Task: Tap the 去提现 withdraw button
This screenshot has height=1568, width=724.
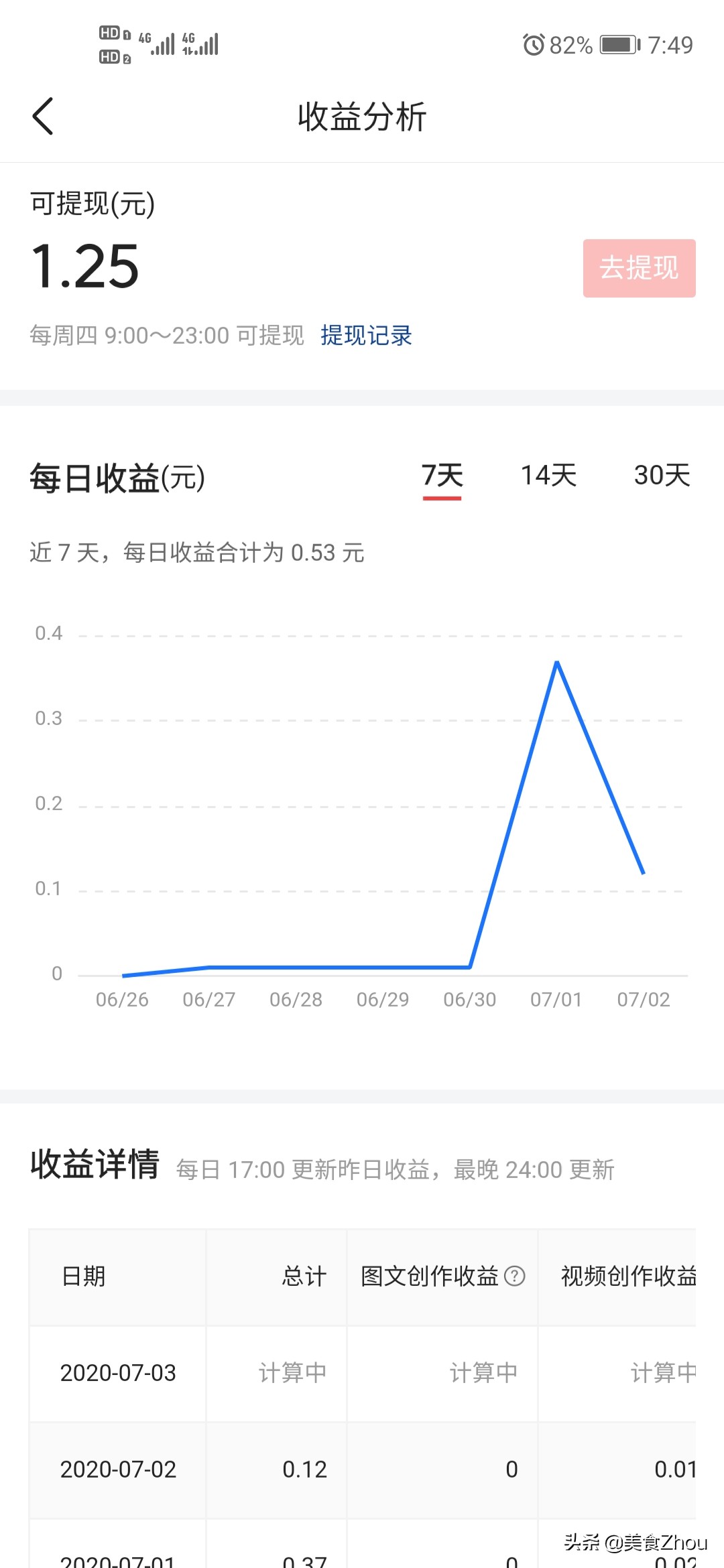Action: point(639,268)
